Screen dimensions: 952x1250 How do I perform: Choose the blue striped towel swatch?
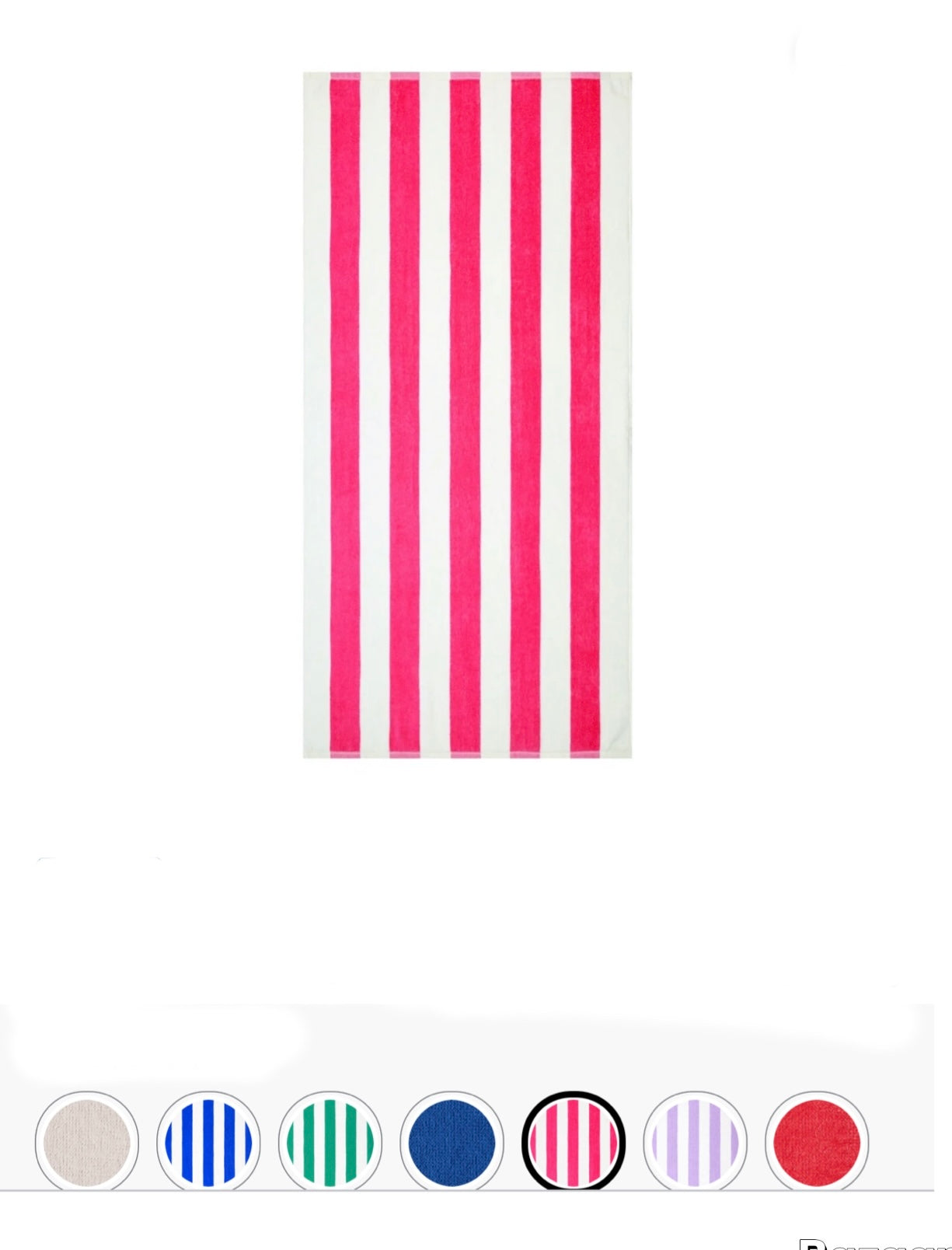click(208, 1141)
